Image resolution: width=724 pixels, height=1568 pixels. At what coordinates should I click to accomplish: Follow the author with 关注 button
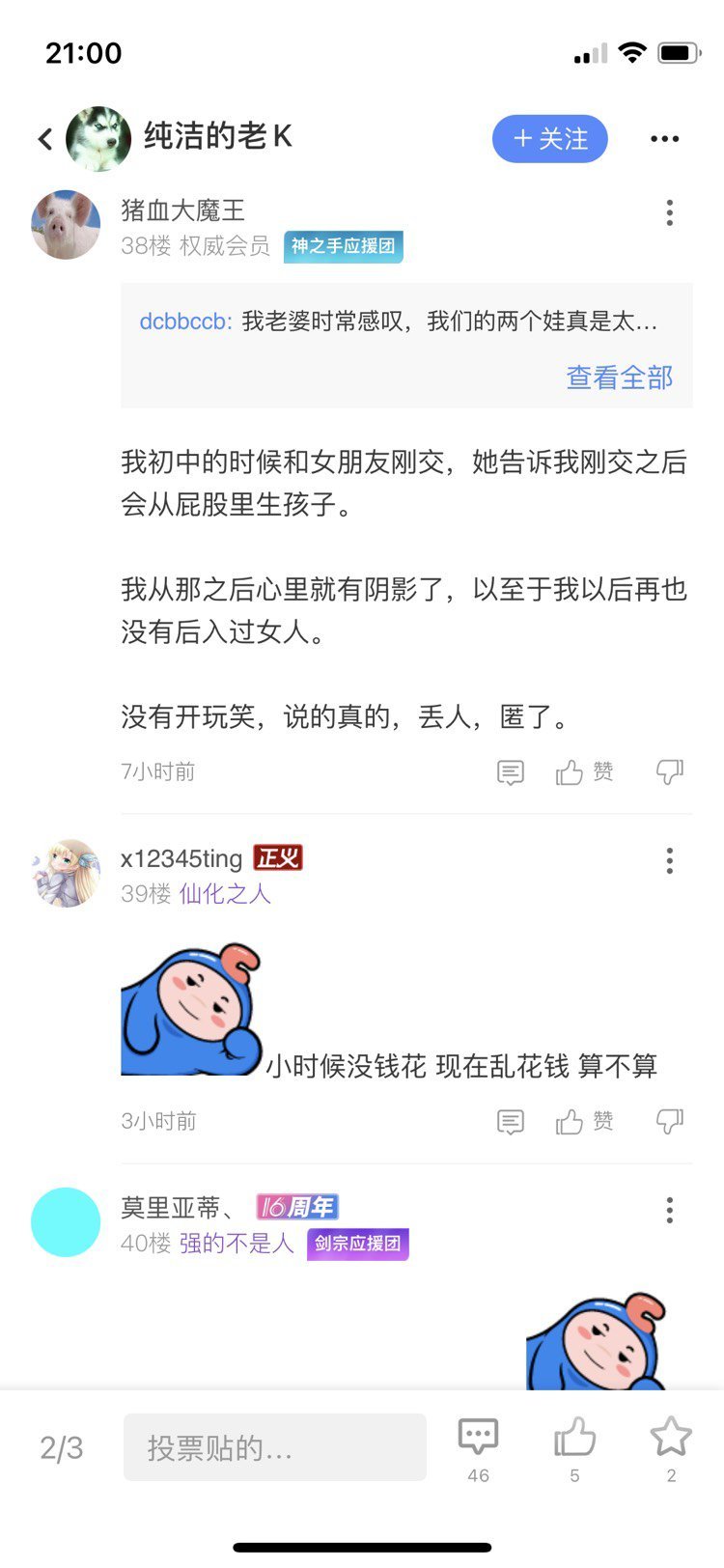coord(549,139)
